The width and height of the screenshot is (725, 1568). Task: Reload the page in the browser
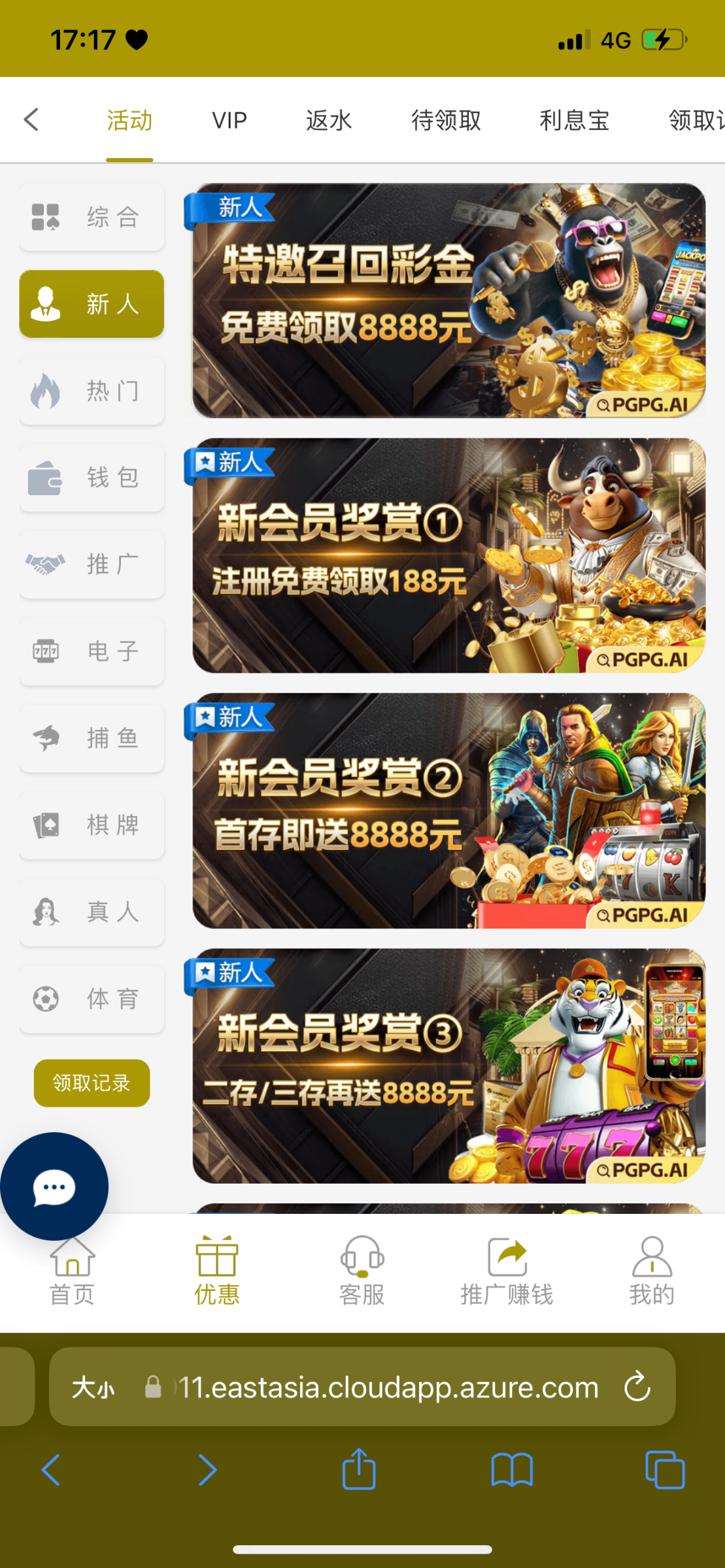[x=637, y=1386]
